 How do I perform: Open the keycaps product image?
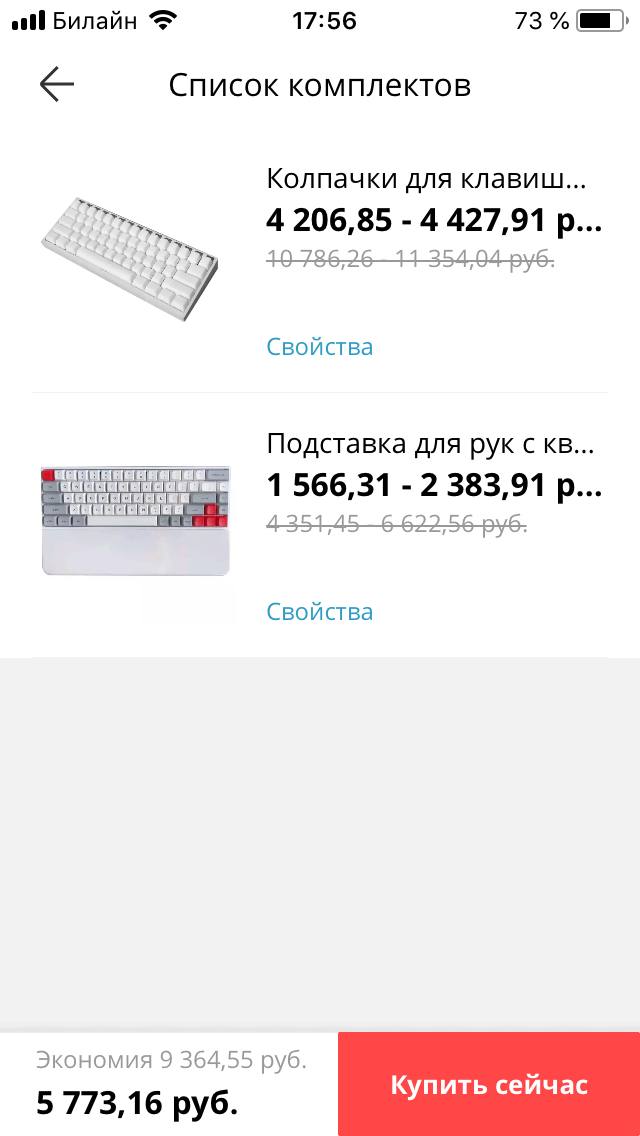(x=130, y=260)
